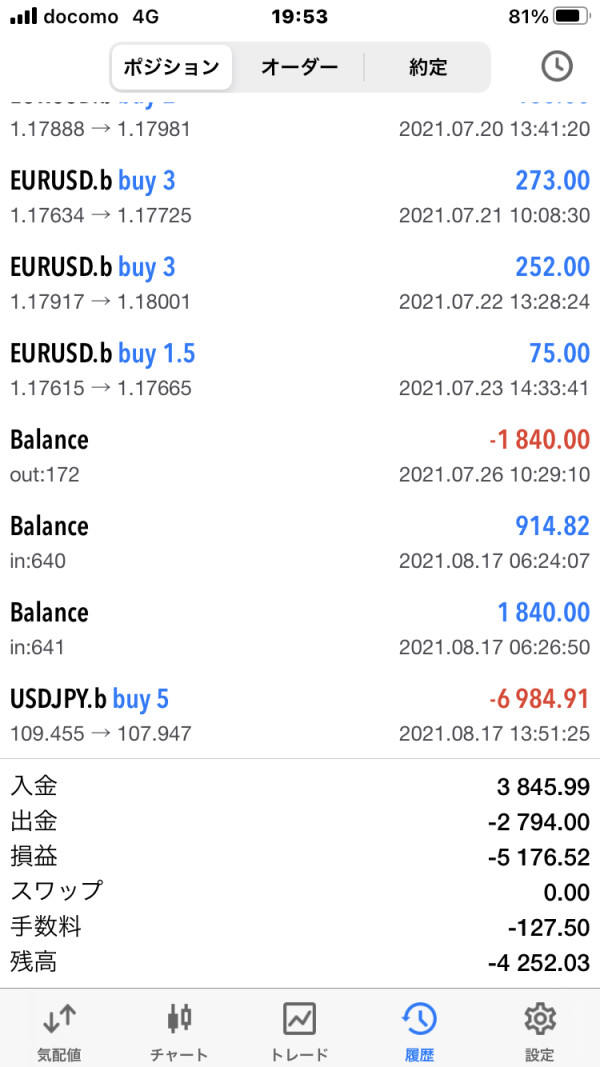Switch to the 約定 segment
The image size is (600, 1067).
pyautogui.click(x=428, y=67)
